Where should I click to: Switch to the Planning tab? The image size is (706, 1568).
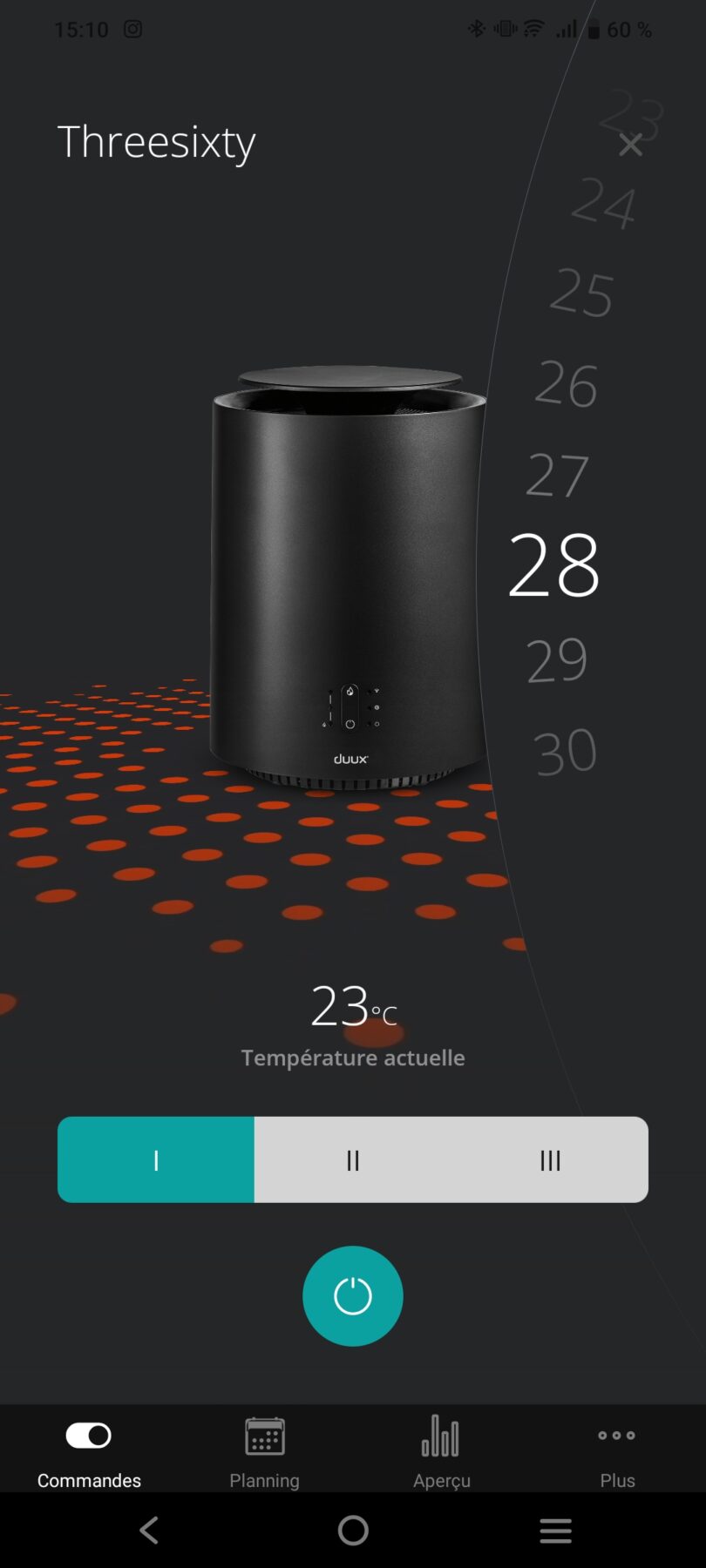(265, 1452)
